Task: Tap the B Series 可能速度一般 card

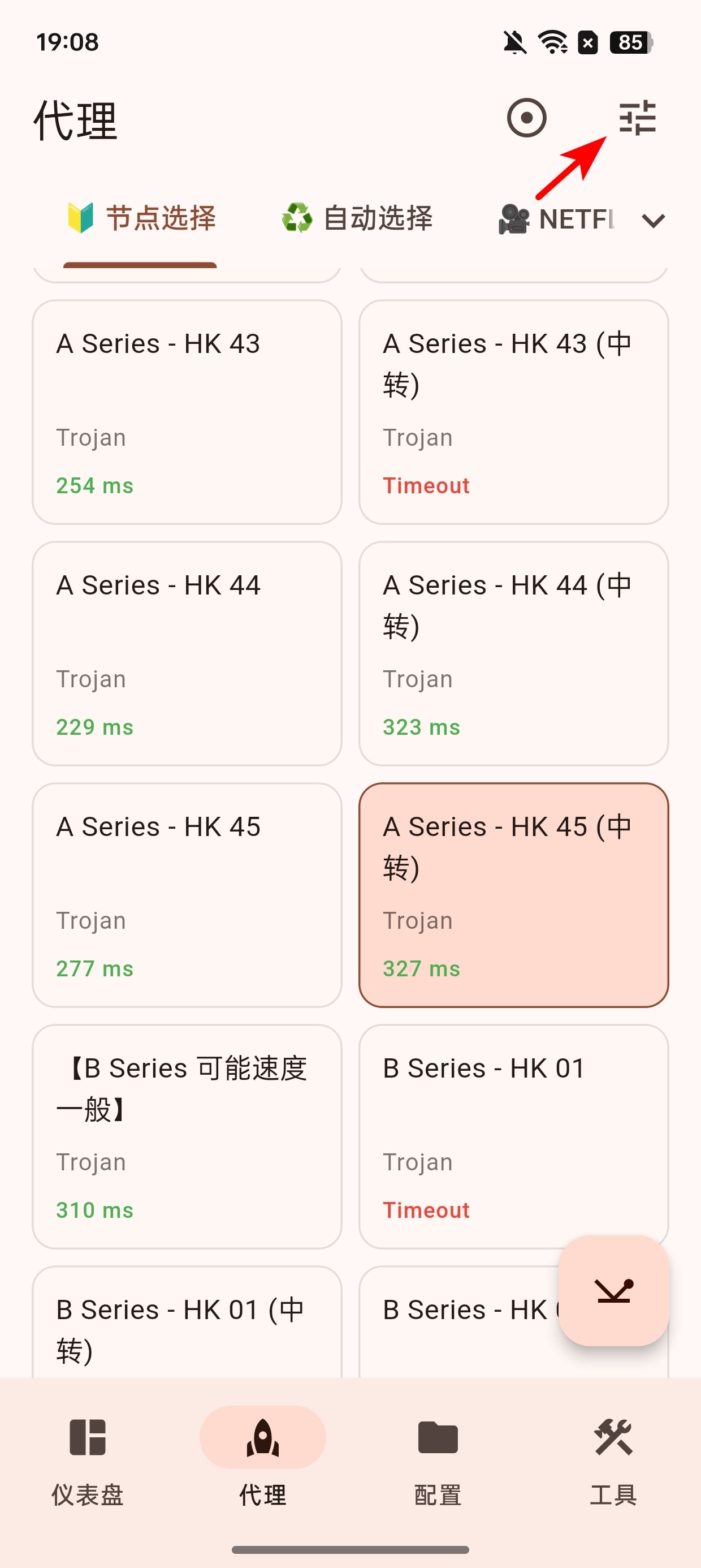Action: [187, 1136]
